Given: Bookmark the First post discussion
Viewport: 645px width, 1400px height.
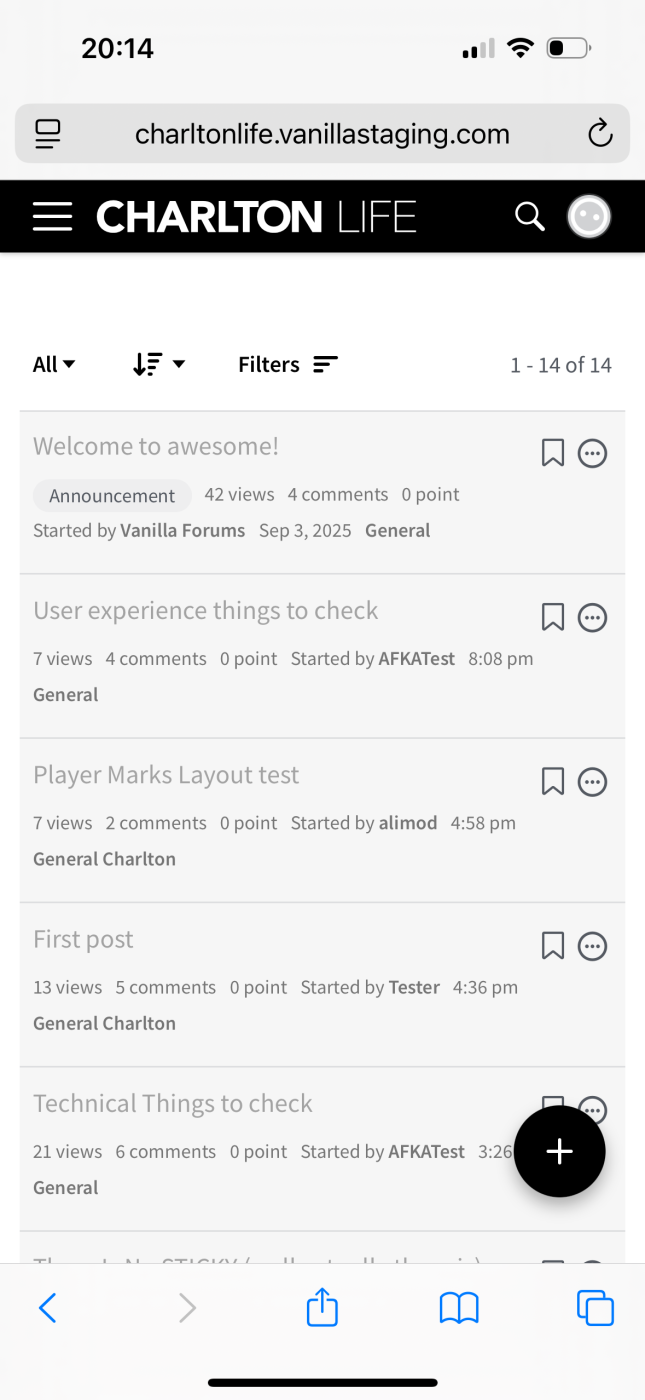Looking at the screenshot, I should pos(553,946).
